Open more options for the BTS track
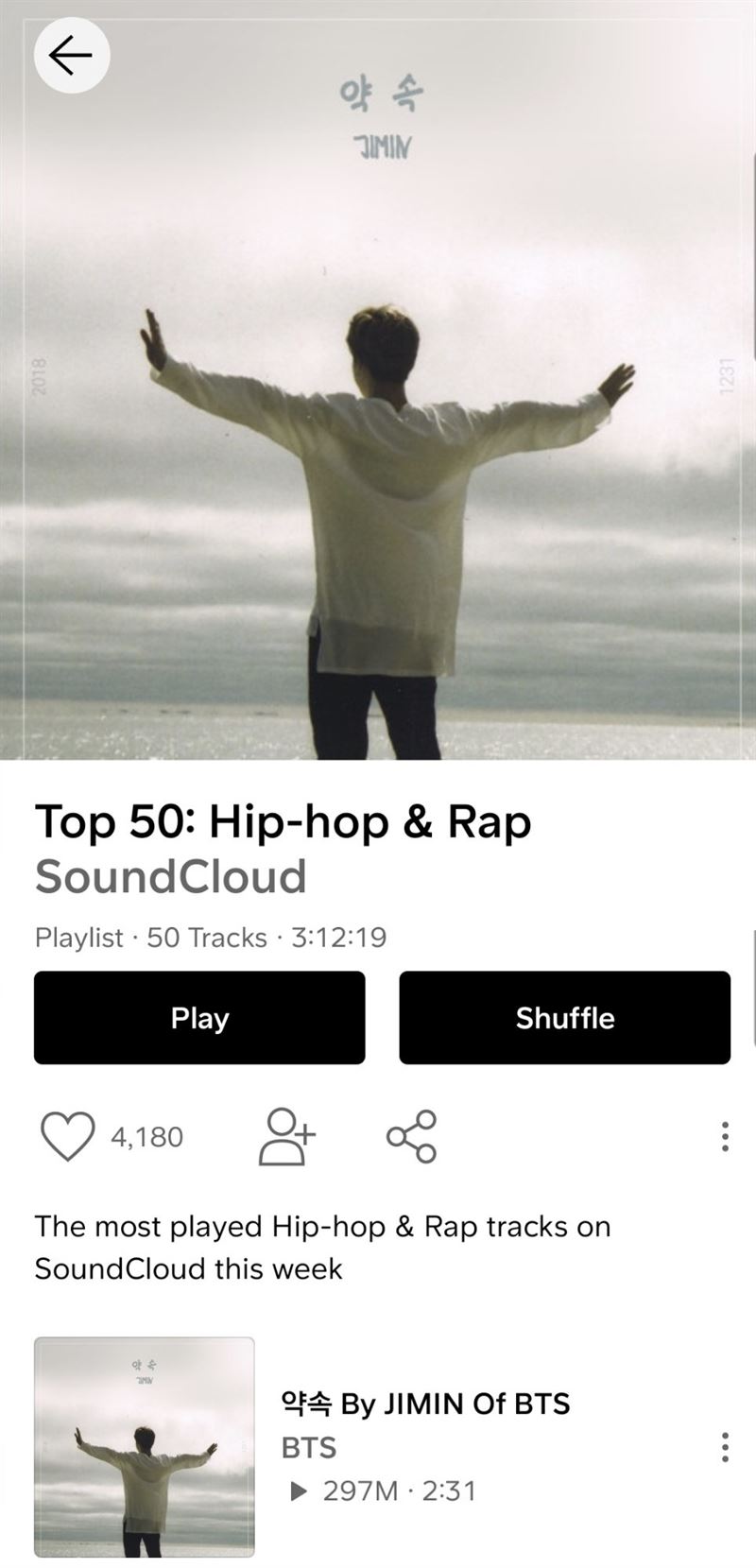The width and height of the screenshot is (756, 1568). point(725,1447)
